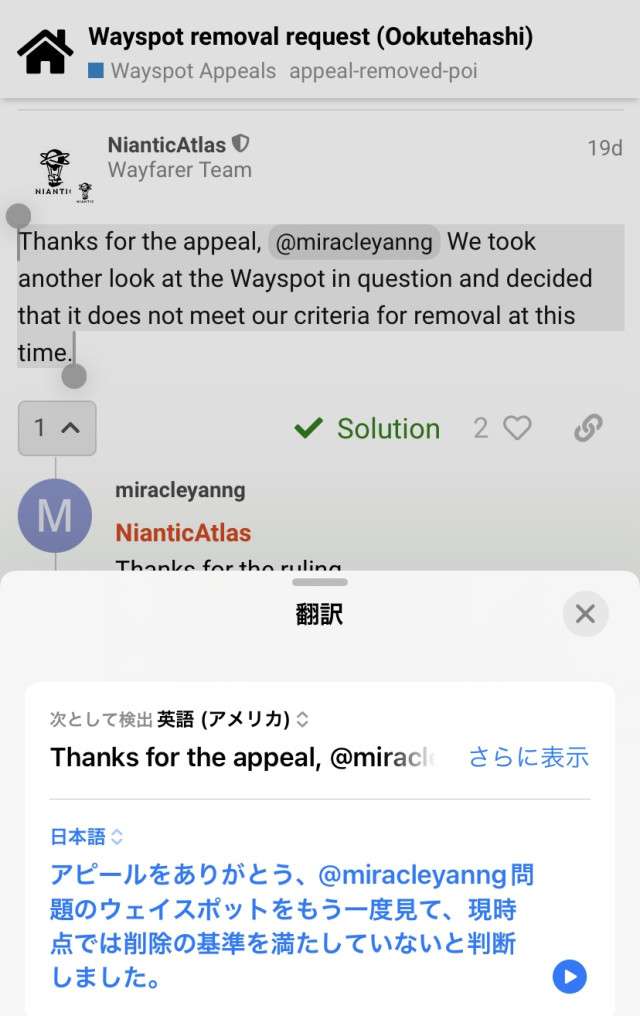This screenshot has width=640, height=1016.
Task: Like the NianticAtlas post
Action: (517, 428)
